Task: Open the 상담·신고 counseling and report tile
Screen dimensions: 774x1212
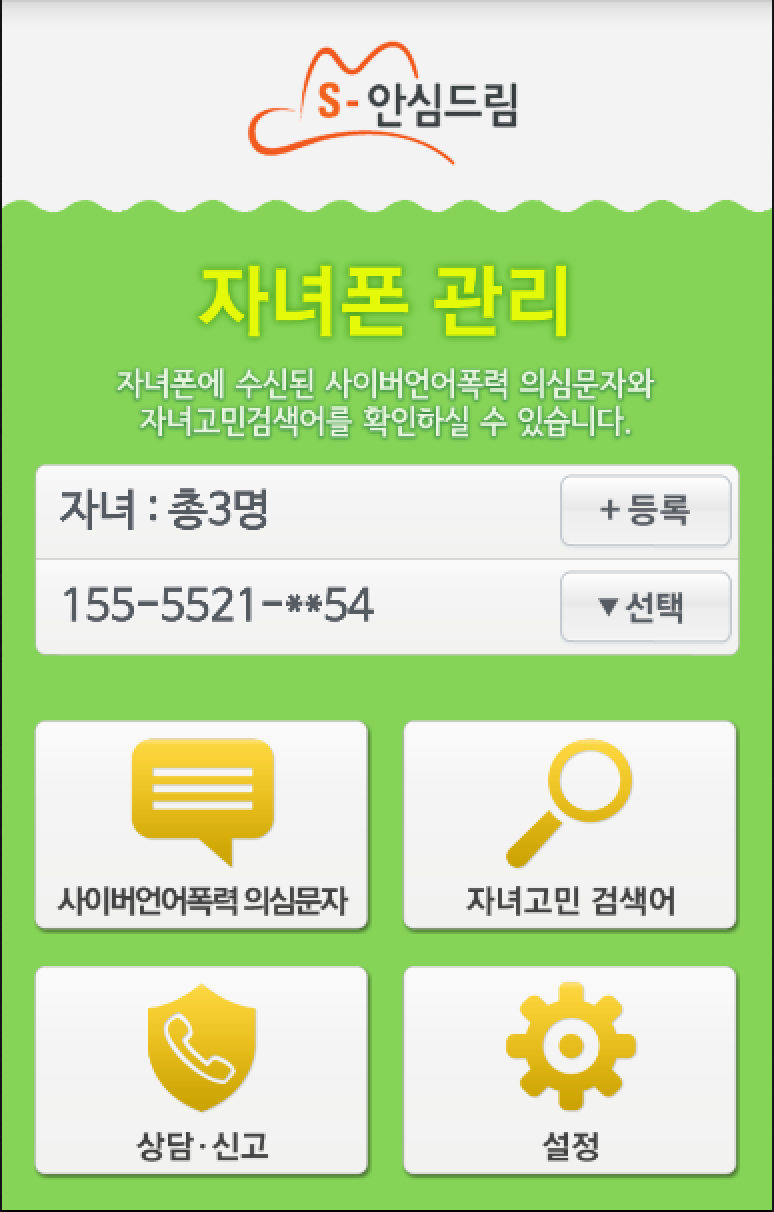Action: pyautogui.click(x=201, y=1070)
